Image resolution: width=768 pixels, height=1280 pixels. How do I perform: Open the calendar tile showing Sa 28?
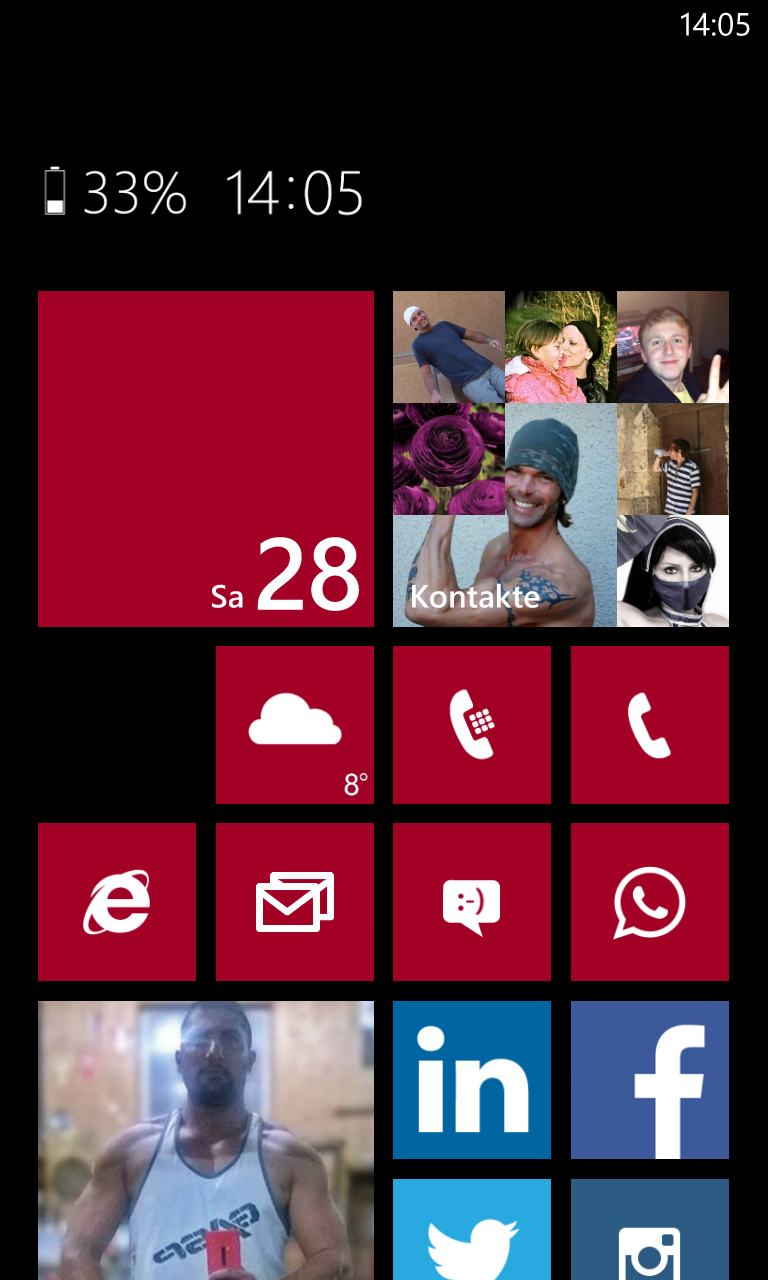coord(206,459)
